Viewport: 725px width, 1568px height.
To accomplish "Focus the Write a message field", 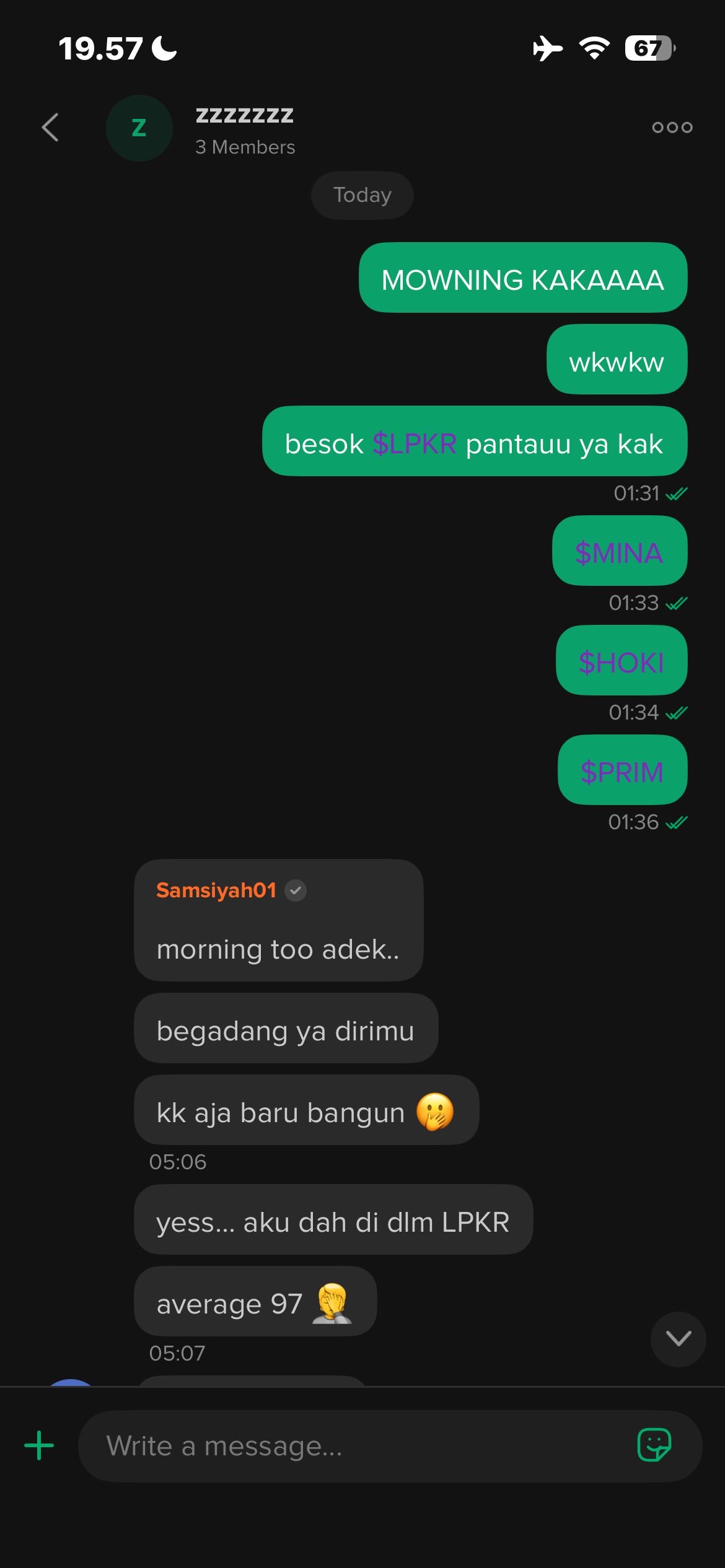I will pyautogui.click(x=359, y=1447).
